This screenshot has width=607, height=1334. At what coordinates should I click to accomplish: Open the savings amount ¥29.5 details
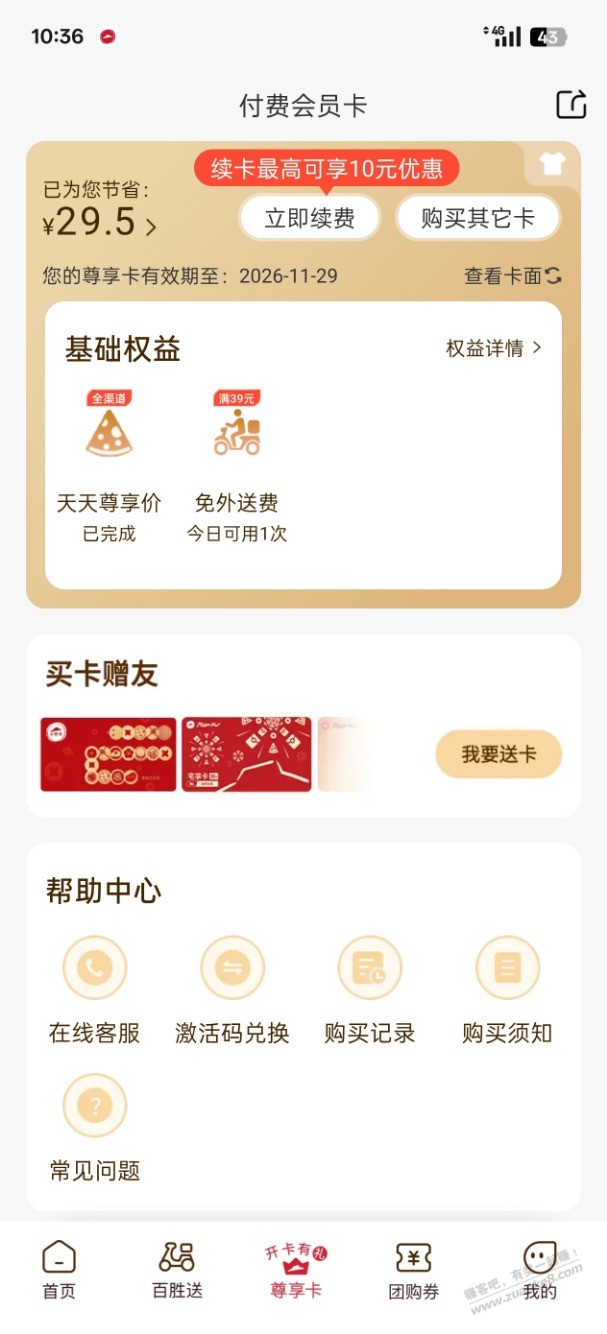point(100,223)
